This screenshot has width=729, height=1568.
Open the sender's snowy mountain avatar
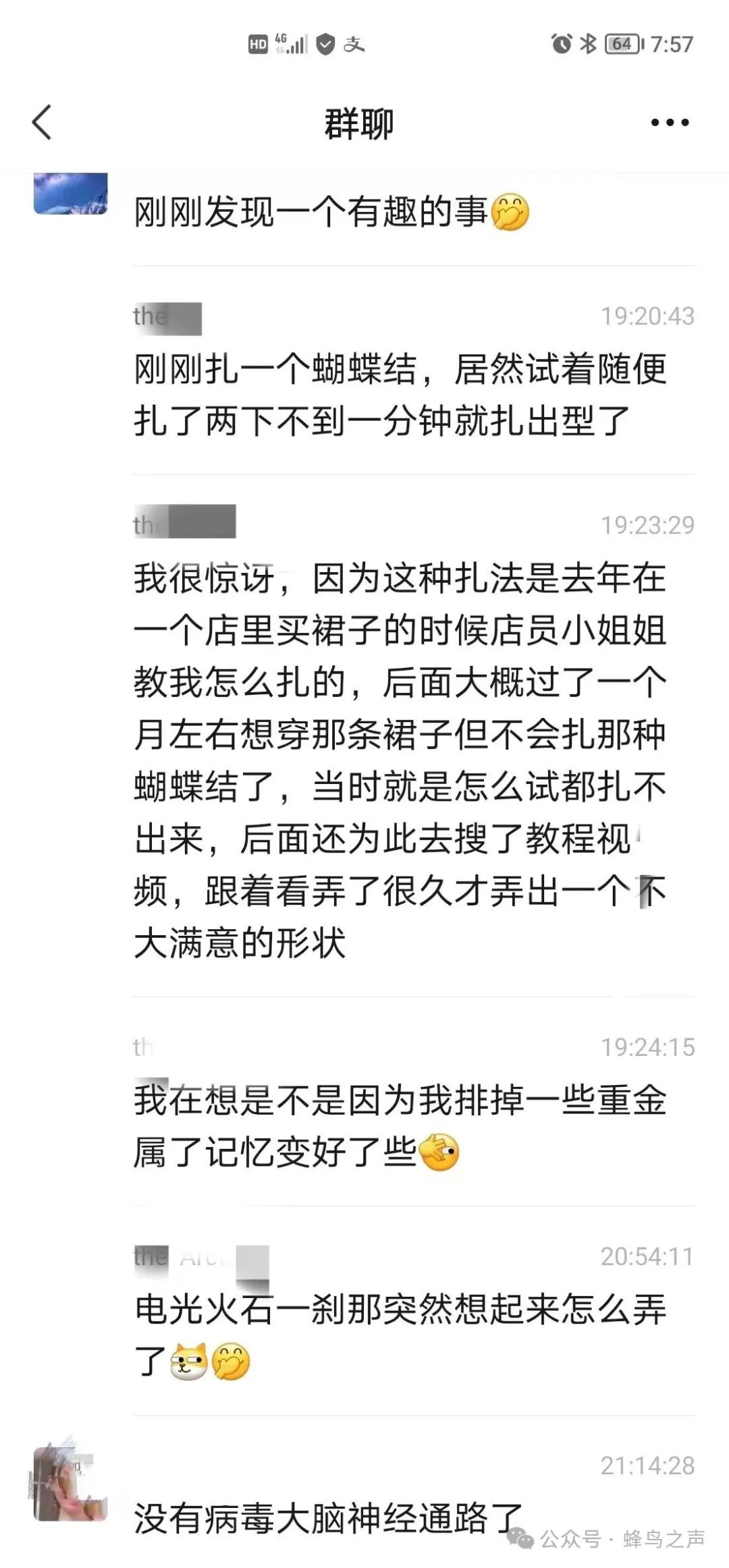click(x=71, y=194)
